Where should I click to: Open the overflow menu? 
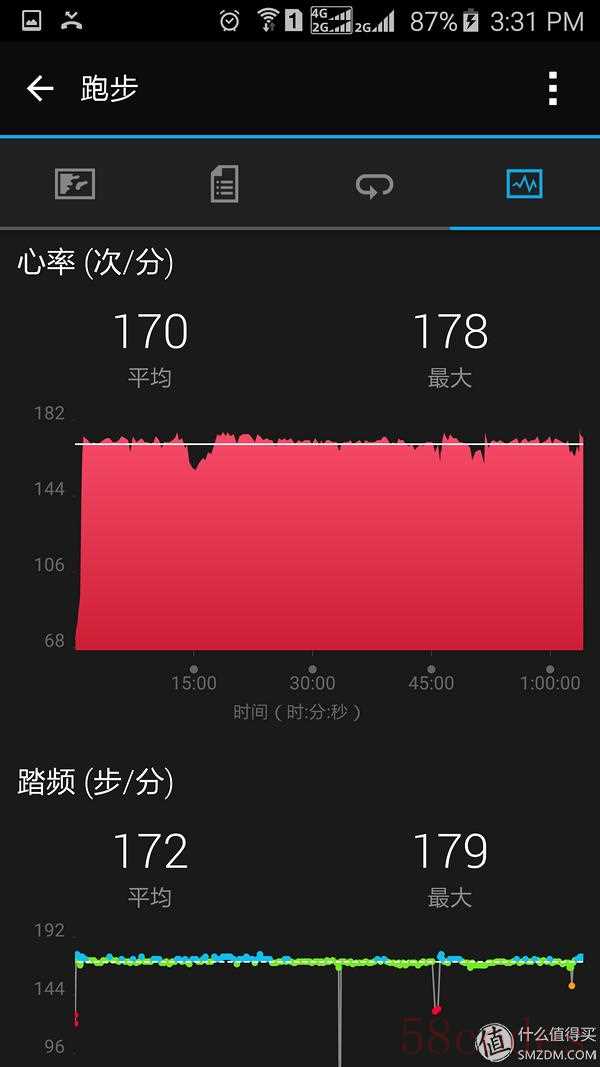click(552, 88)
